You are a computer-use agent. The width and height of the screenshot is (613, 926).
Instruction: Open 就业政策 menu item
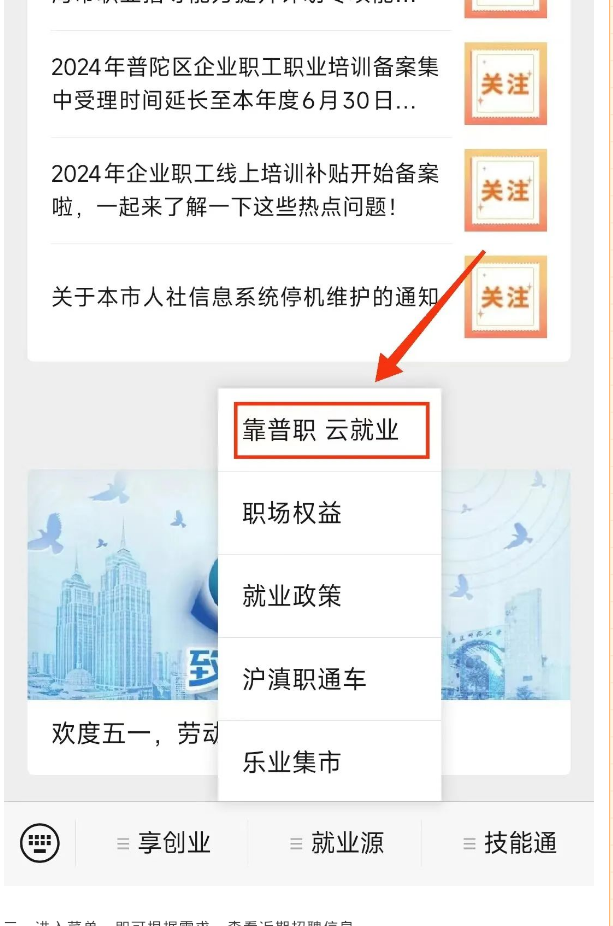(x=330, y=596)
